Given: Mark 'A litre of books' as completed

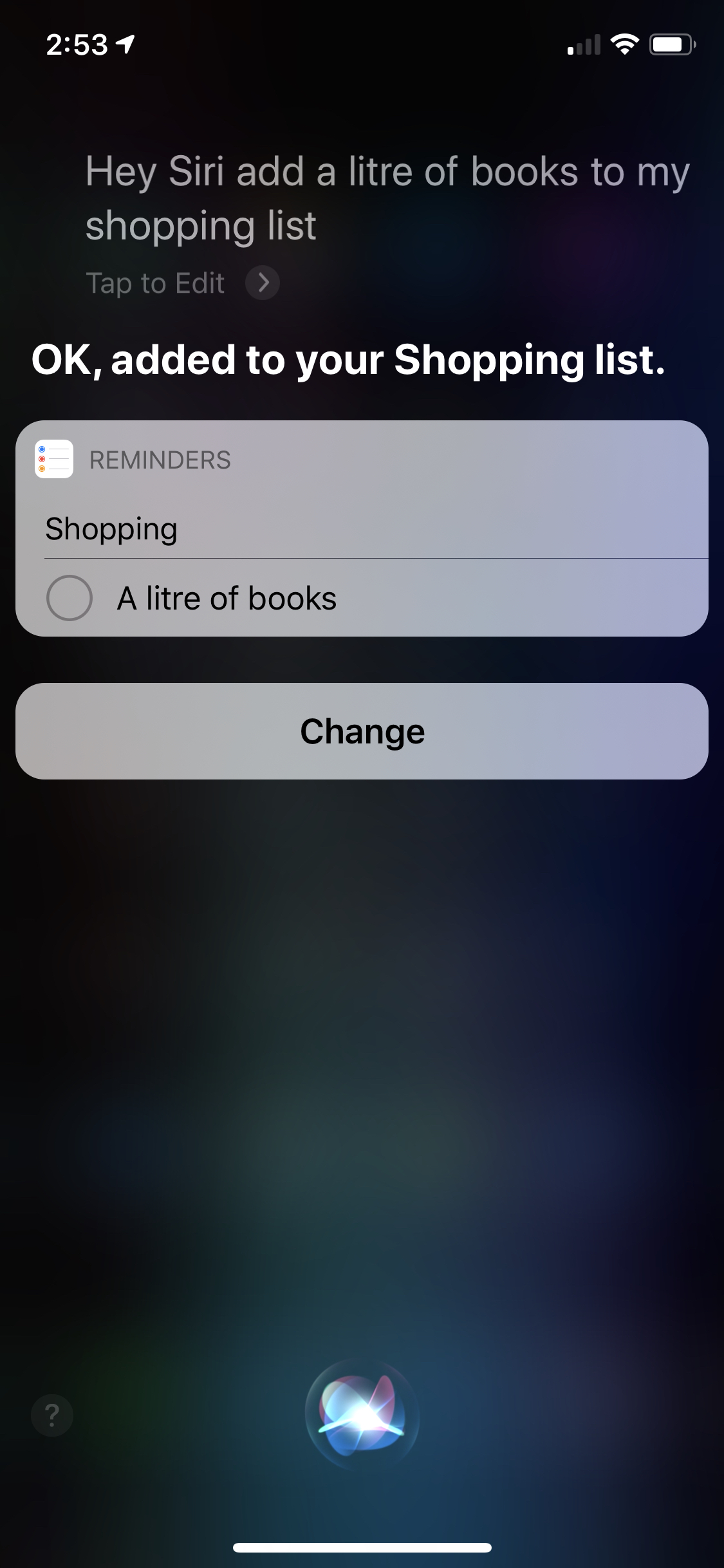Looking at the screenshot, I should [x=70, y=598].
